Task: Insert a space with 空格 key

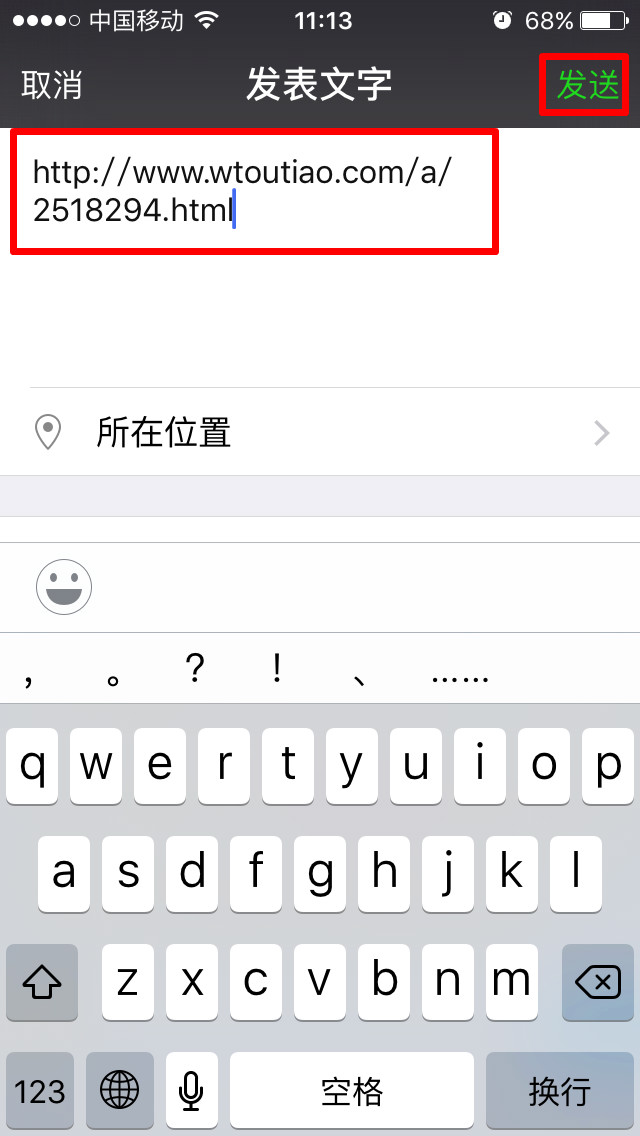Action: pyautogui.click(x=352, y=1090)
